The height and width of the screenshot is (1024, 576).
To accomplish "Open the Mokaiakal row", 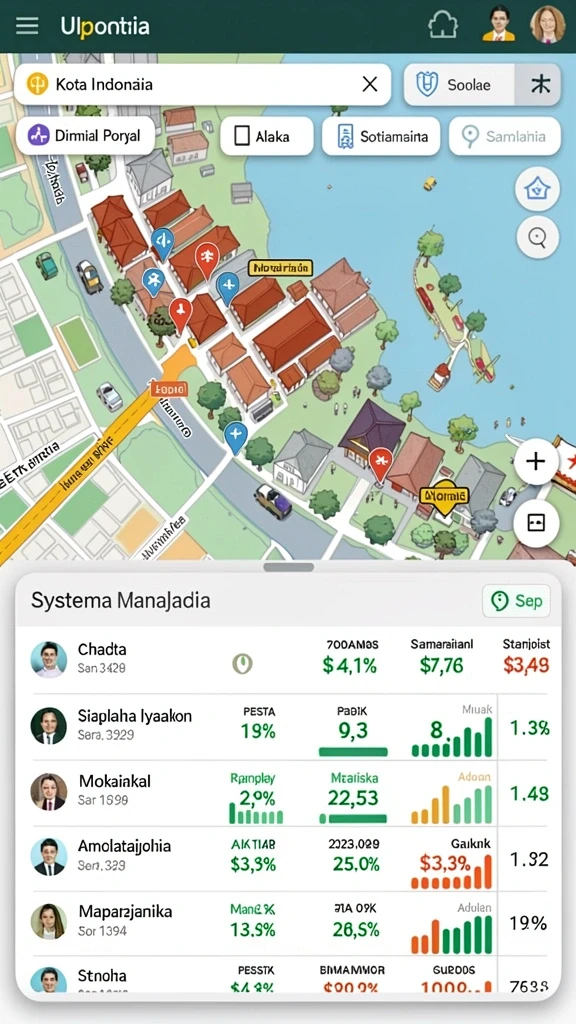I will 288,793.
